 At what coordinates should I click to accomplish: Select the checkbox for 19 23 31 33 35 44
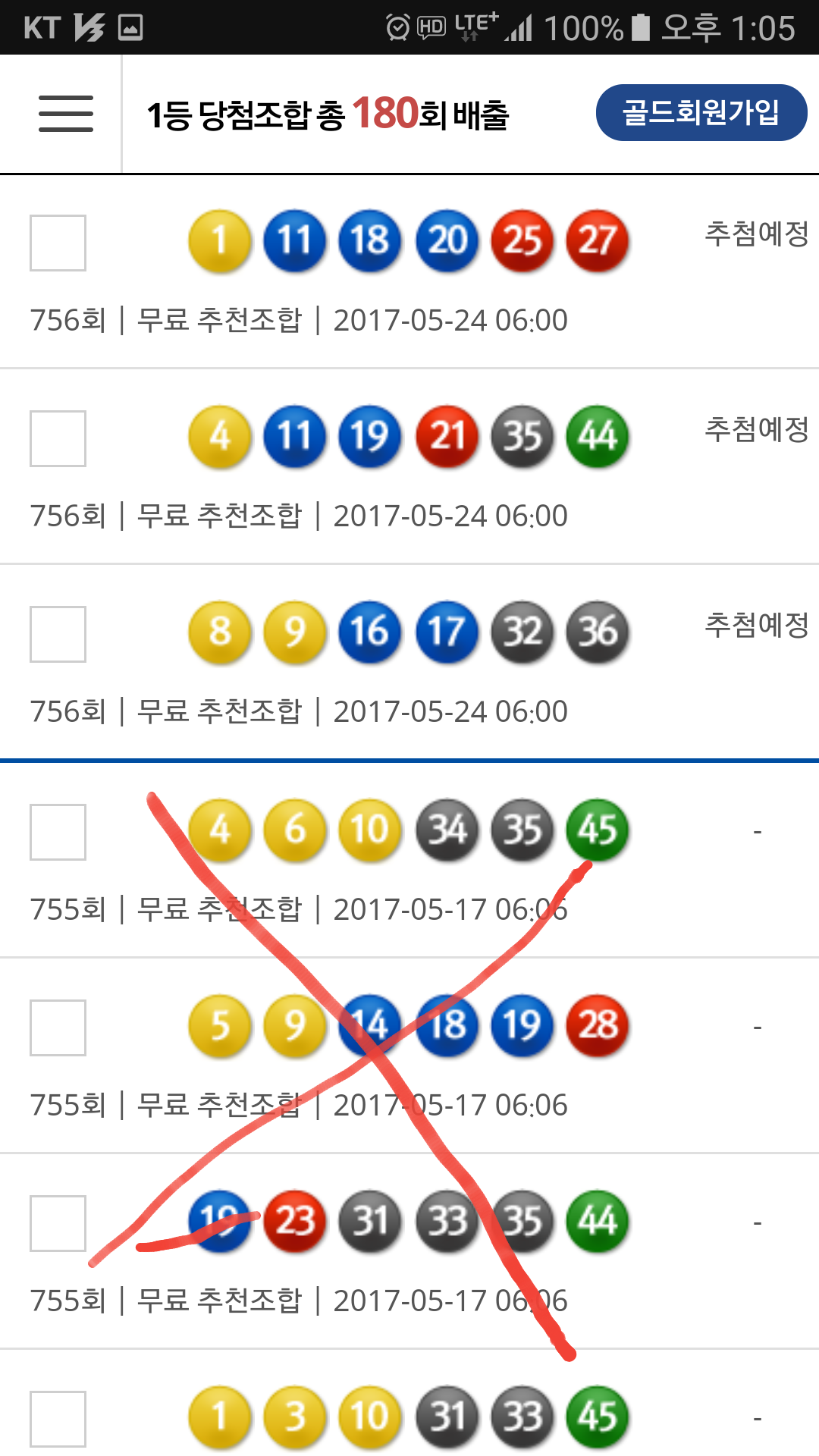(x=58, y=1223)
